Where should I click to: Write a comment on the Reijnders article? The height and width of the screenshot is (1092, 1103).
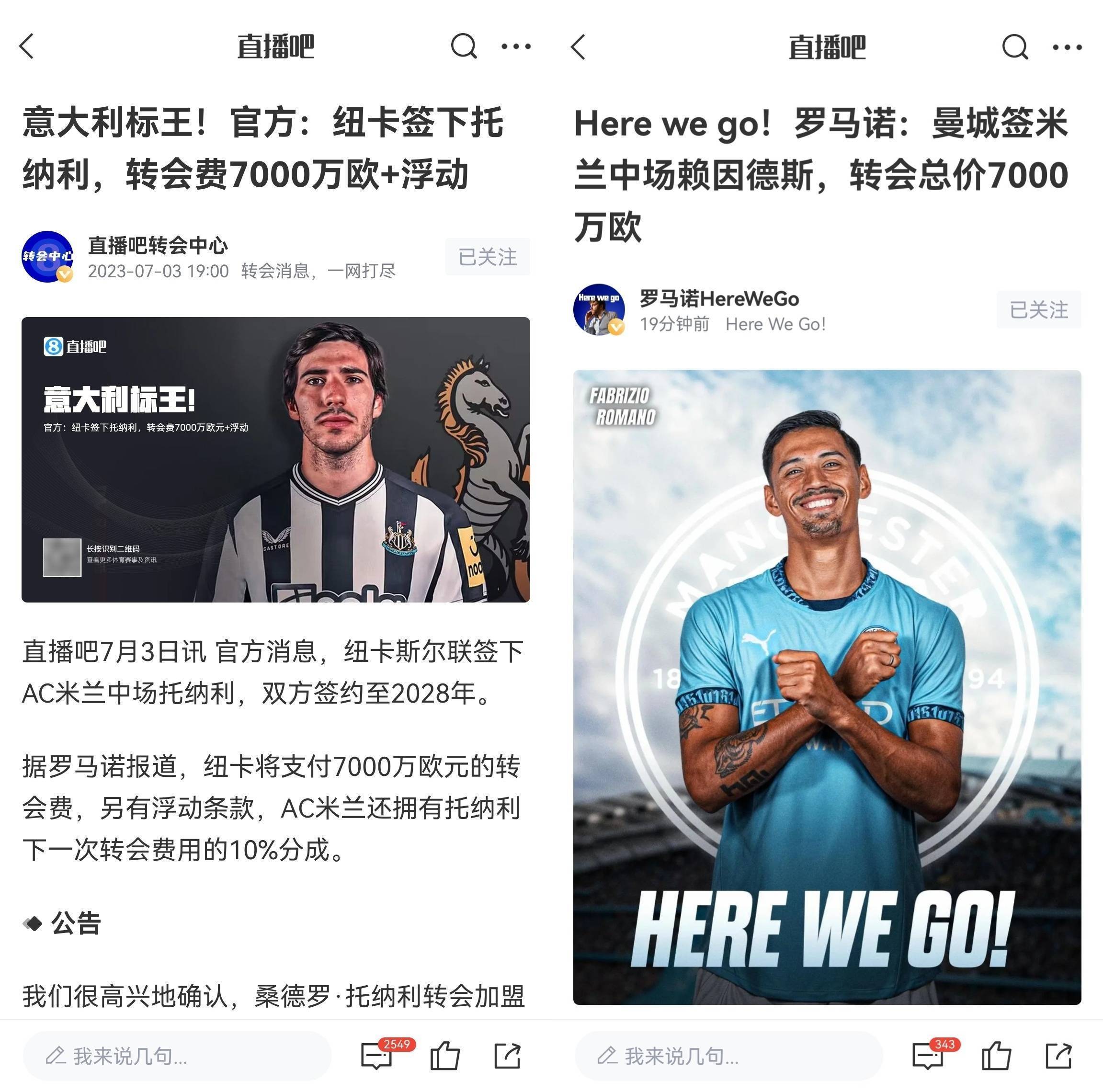728,1056
